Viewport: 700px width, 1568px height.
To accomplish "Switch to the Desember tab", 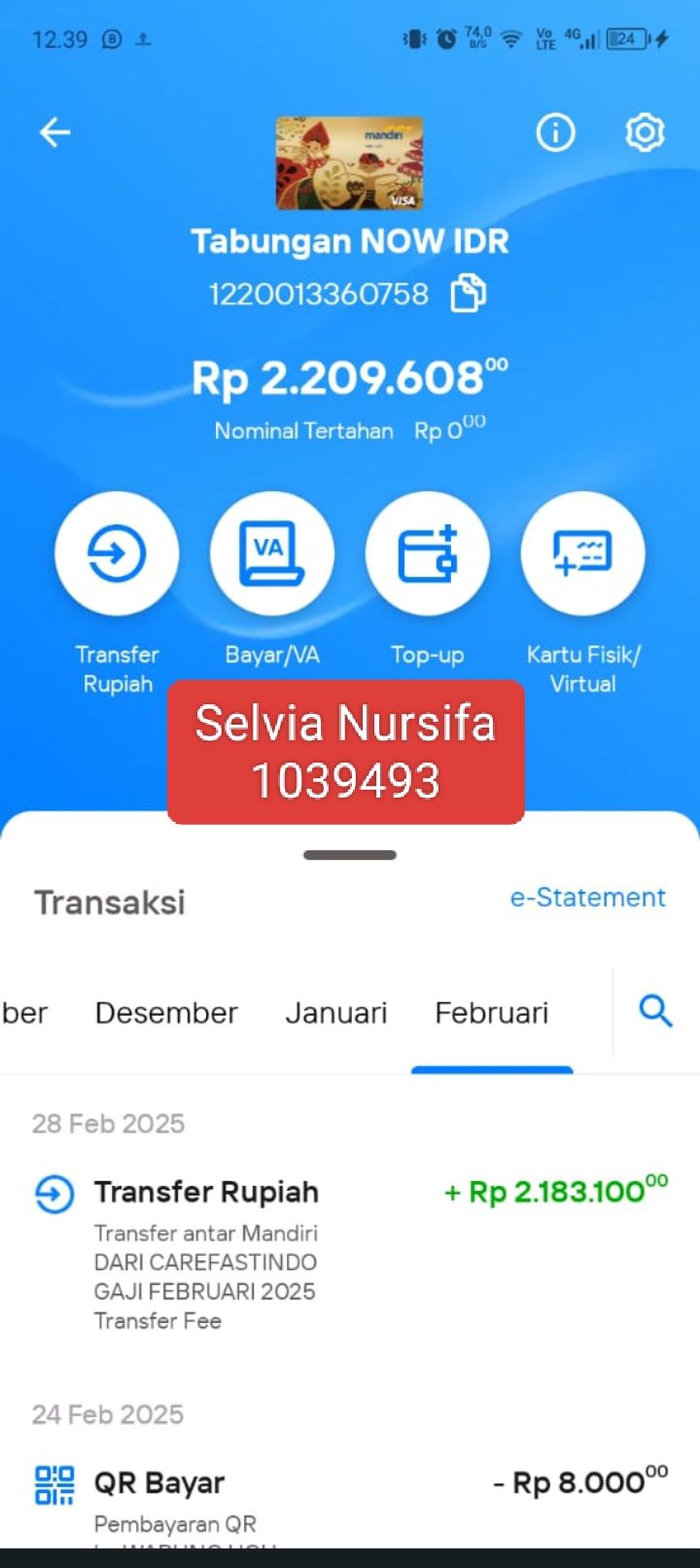I will click(x=166, y=1013).
